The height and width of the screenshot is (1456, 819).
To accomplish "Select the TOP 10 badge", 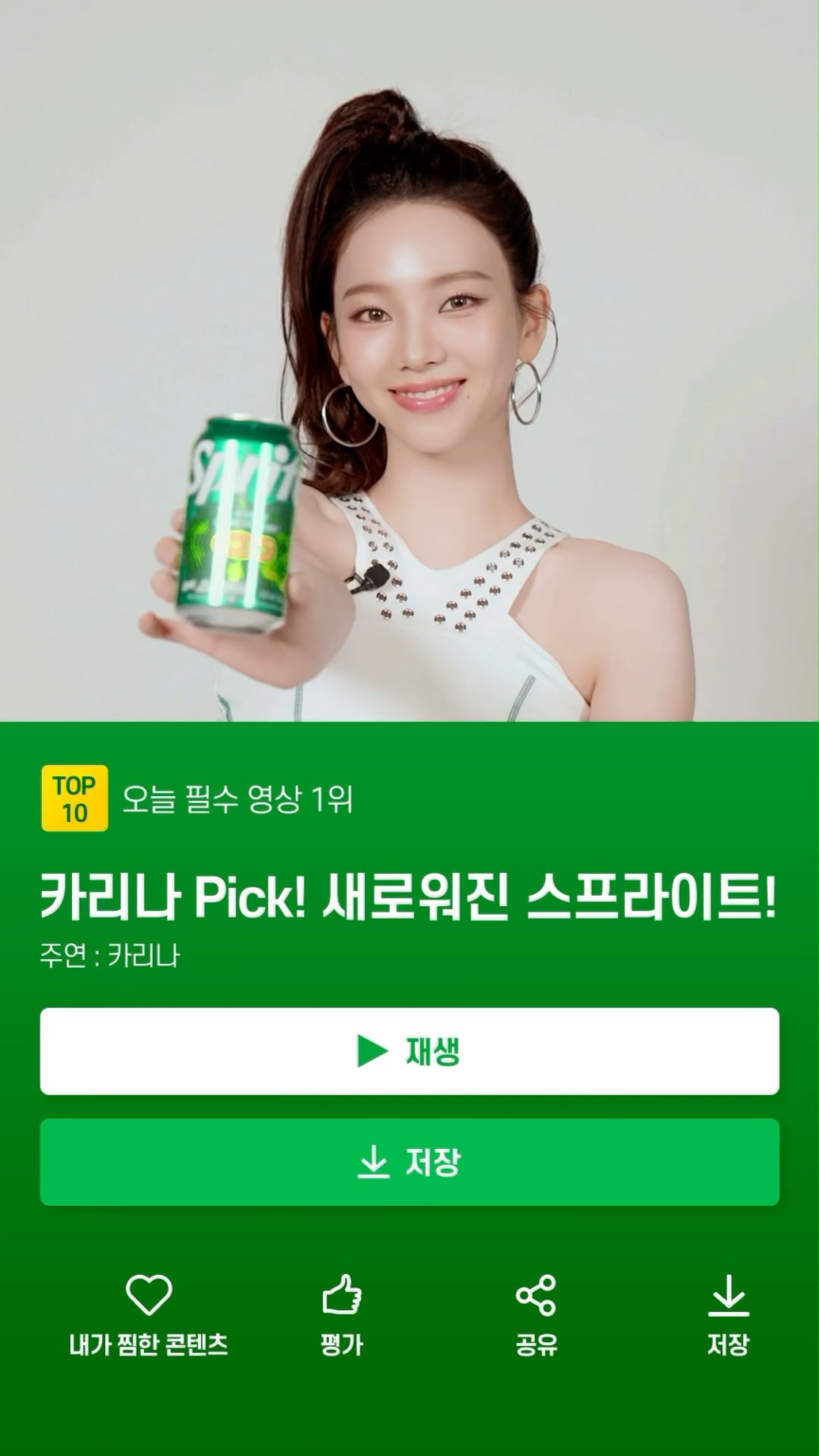I will pos(74,796).
